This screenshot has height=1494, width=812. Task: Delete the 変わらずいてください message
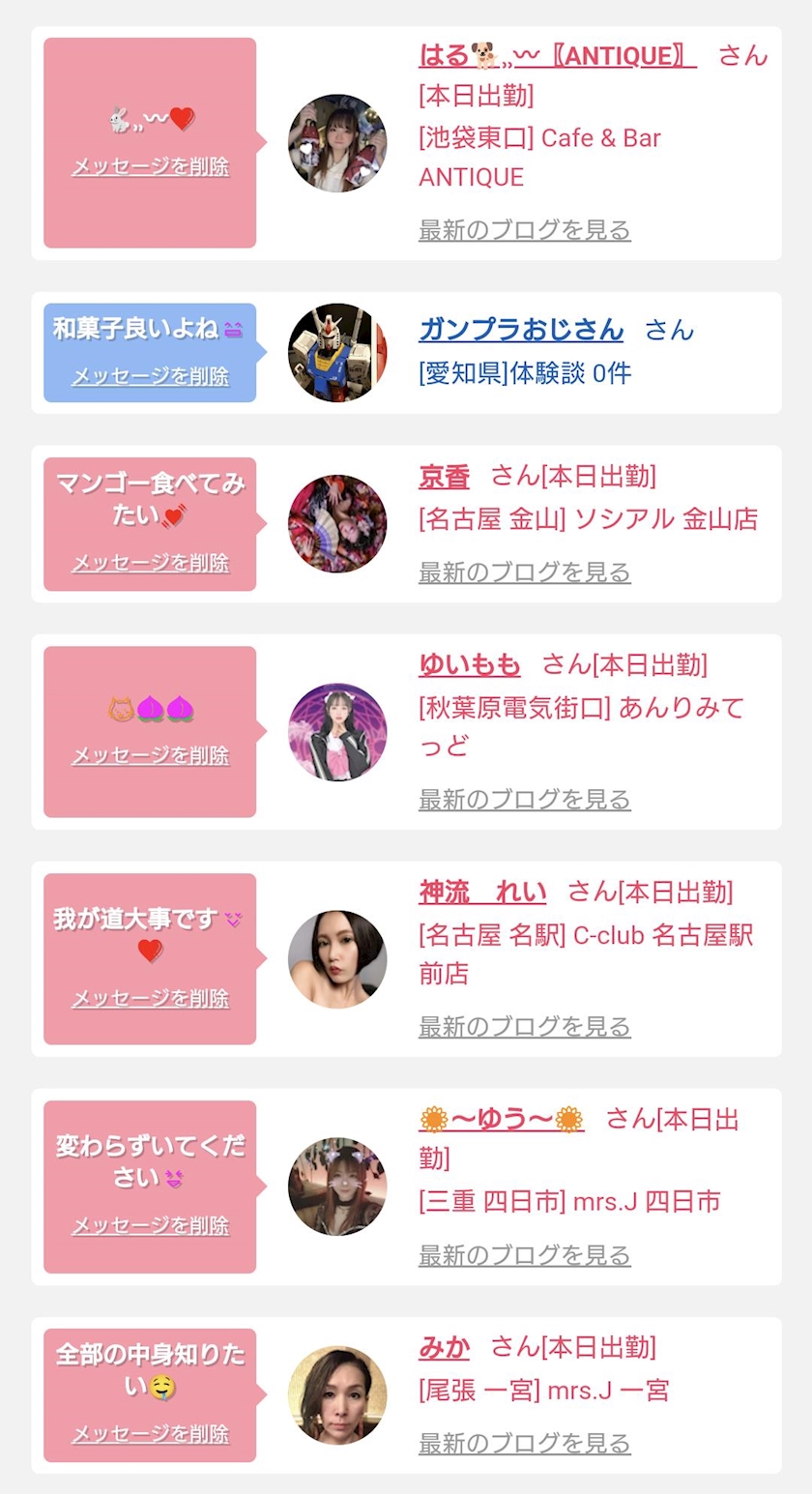[150, 1226]
